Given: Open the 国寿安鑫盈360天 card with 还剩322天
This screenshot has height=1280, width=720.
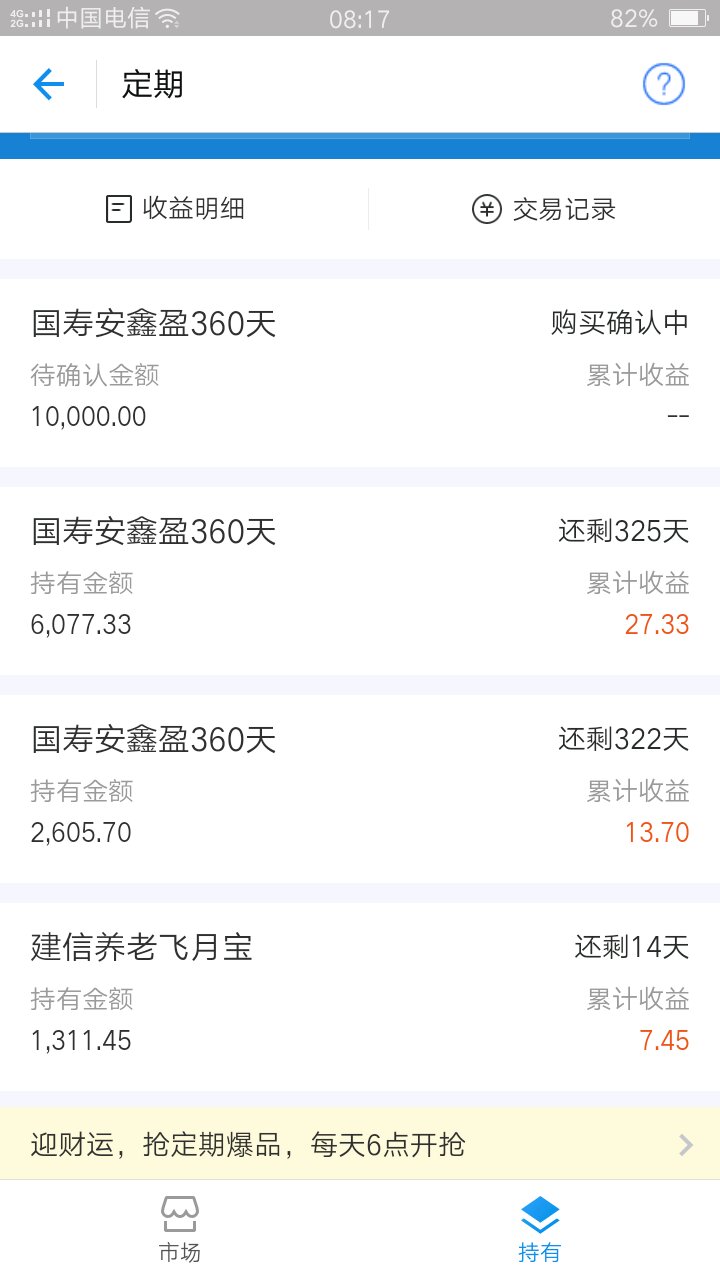Looking at the screenshot, I should tap(360, 789).
